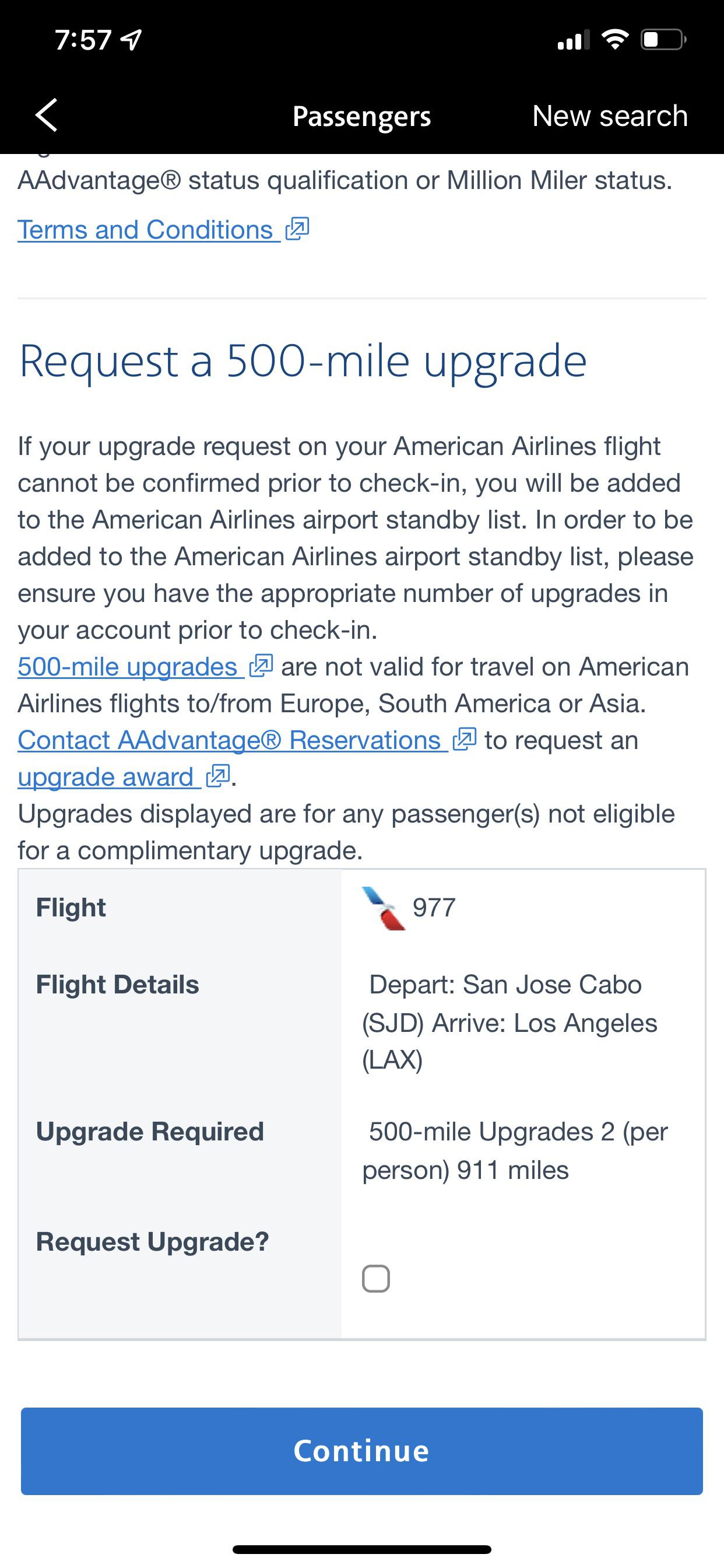
Task: Tap the Passengers title in the header
Action: point(362,115)
